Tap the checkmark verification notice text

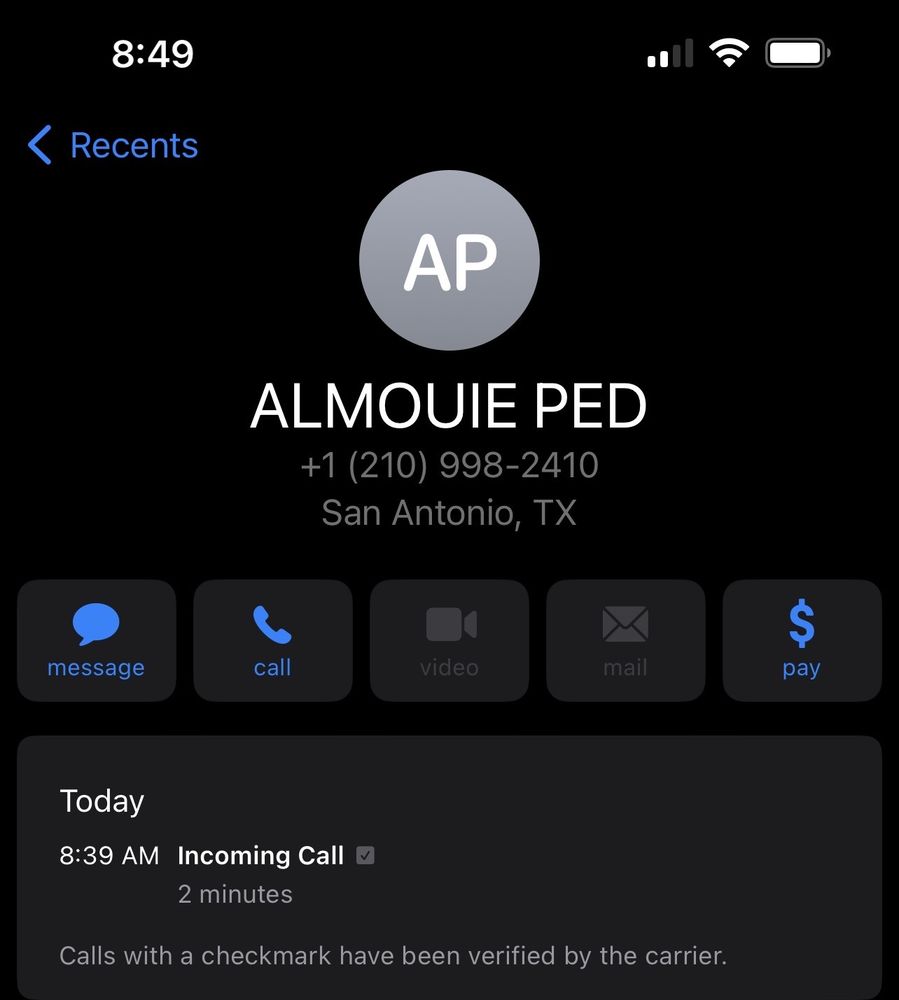click(392, 955)
